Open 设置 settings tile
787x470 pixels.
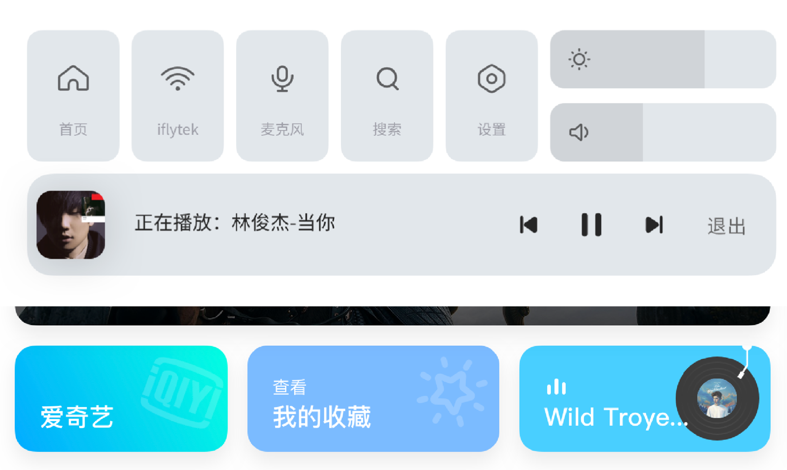click(x=491, y=96)
